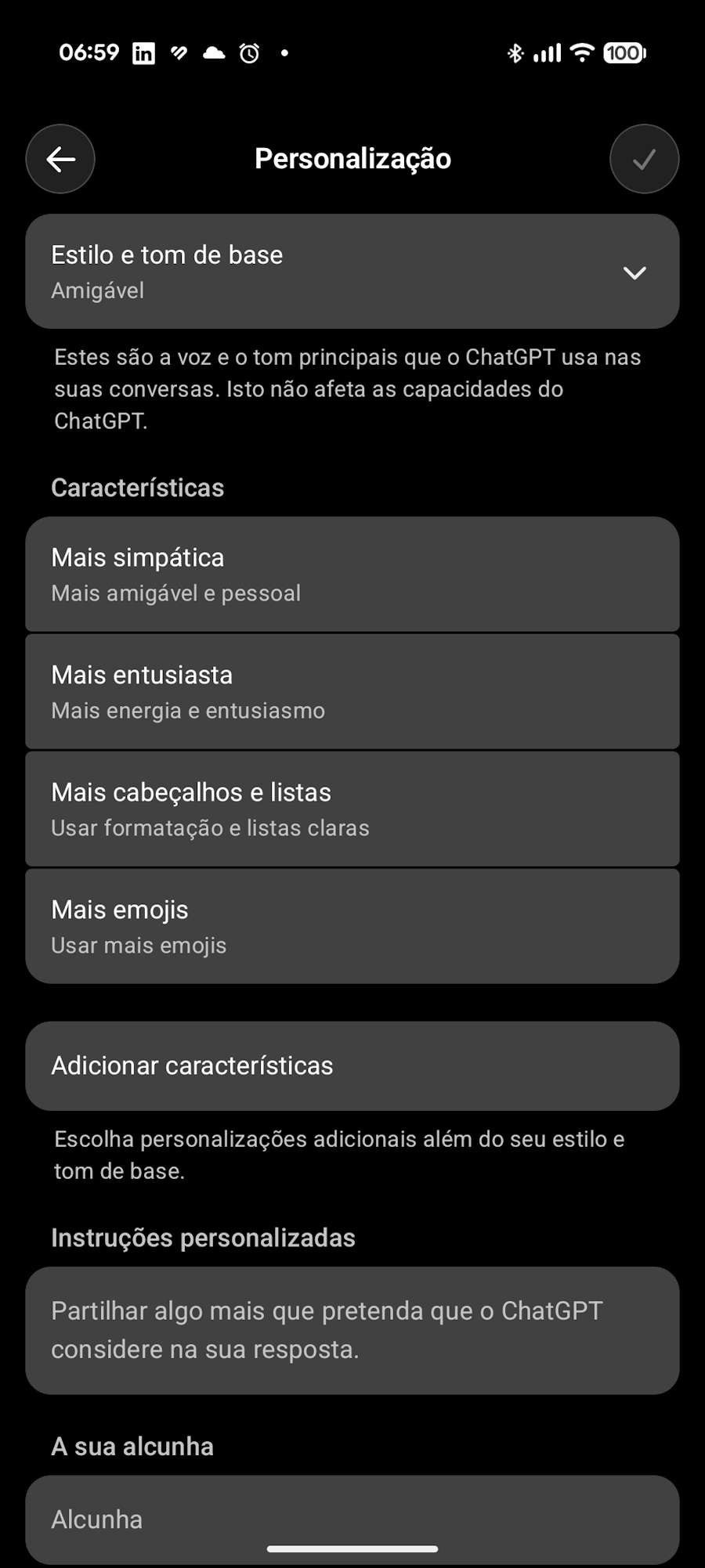Tap the Alcunha input field
Image resolution: width=705 pixels, height=1568 pixels.
click(x=352, y=1519)
